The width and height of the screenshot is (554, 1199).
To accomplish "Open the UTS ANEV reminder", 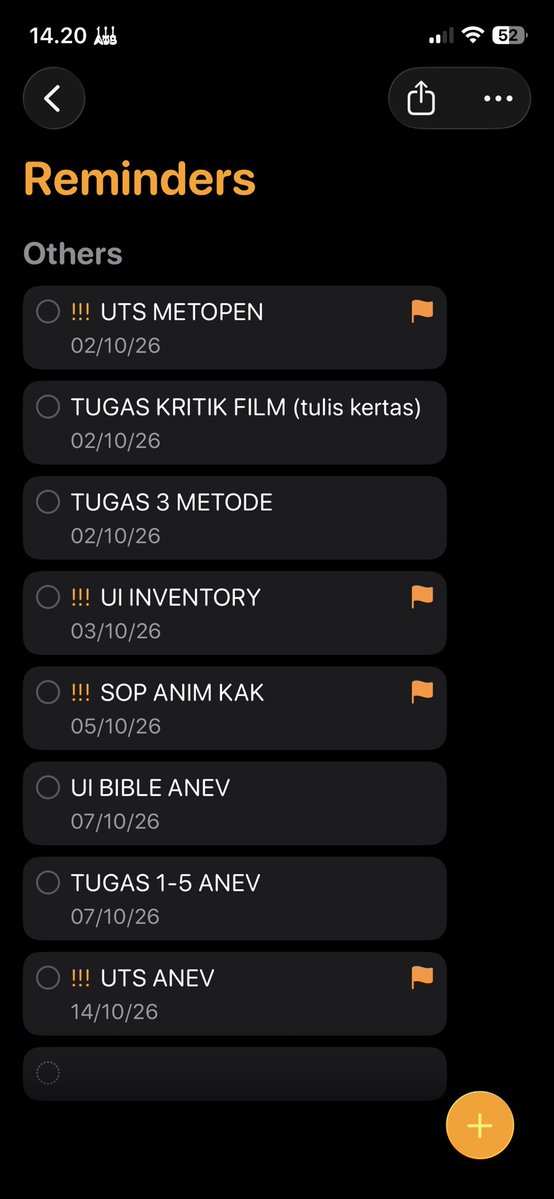I will click(235, 993).
